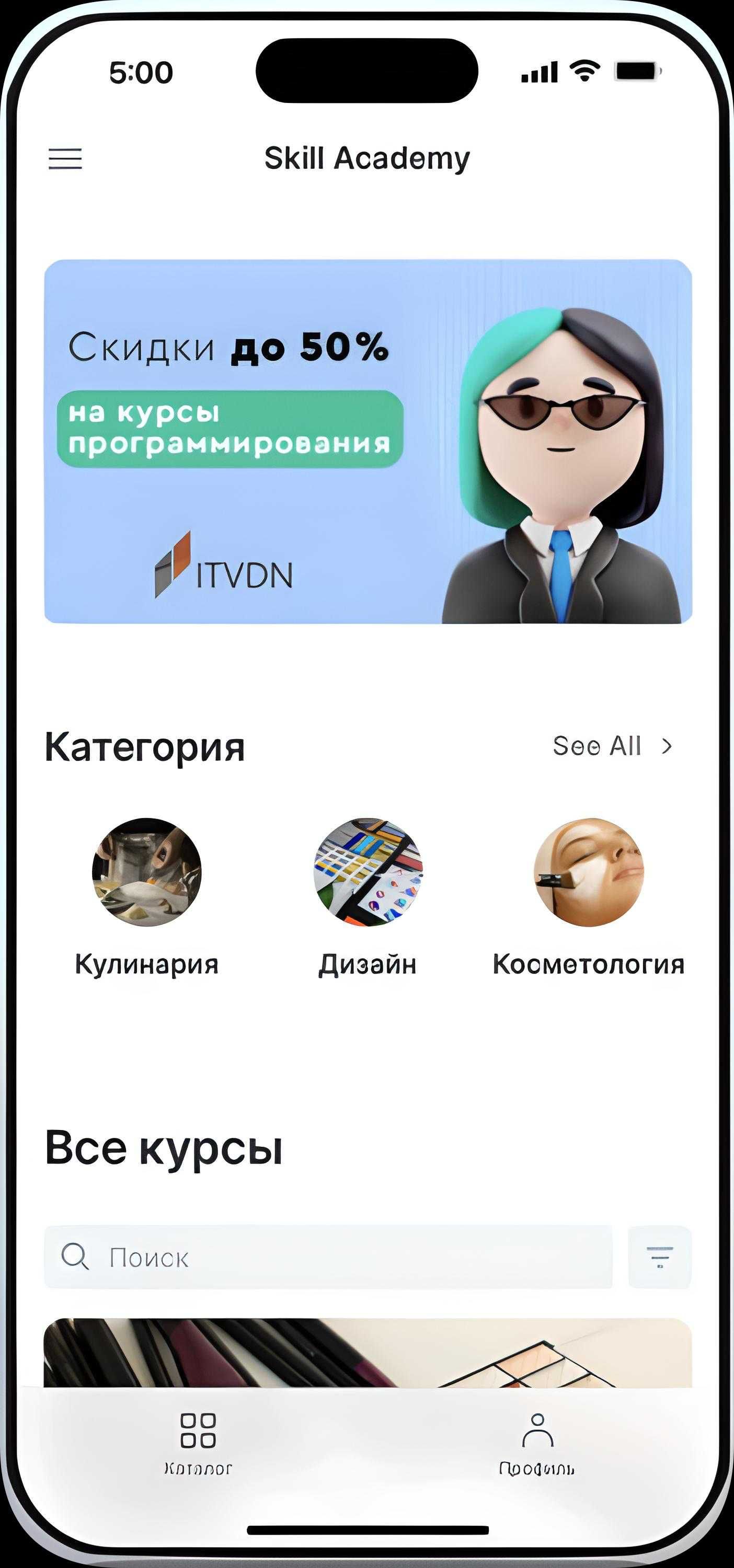Select the Косметология category

point(589,872)
